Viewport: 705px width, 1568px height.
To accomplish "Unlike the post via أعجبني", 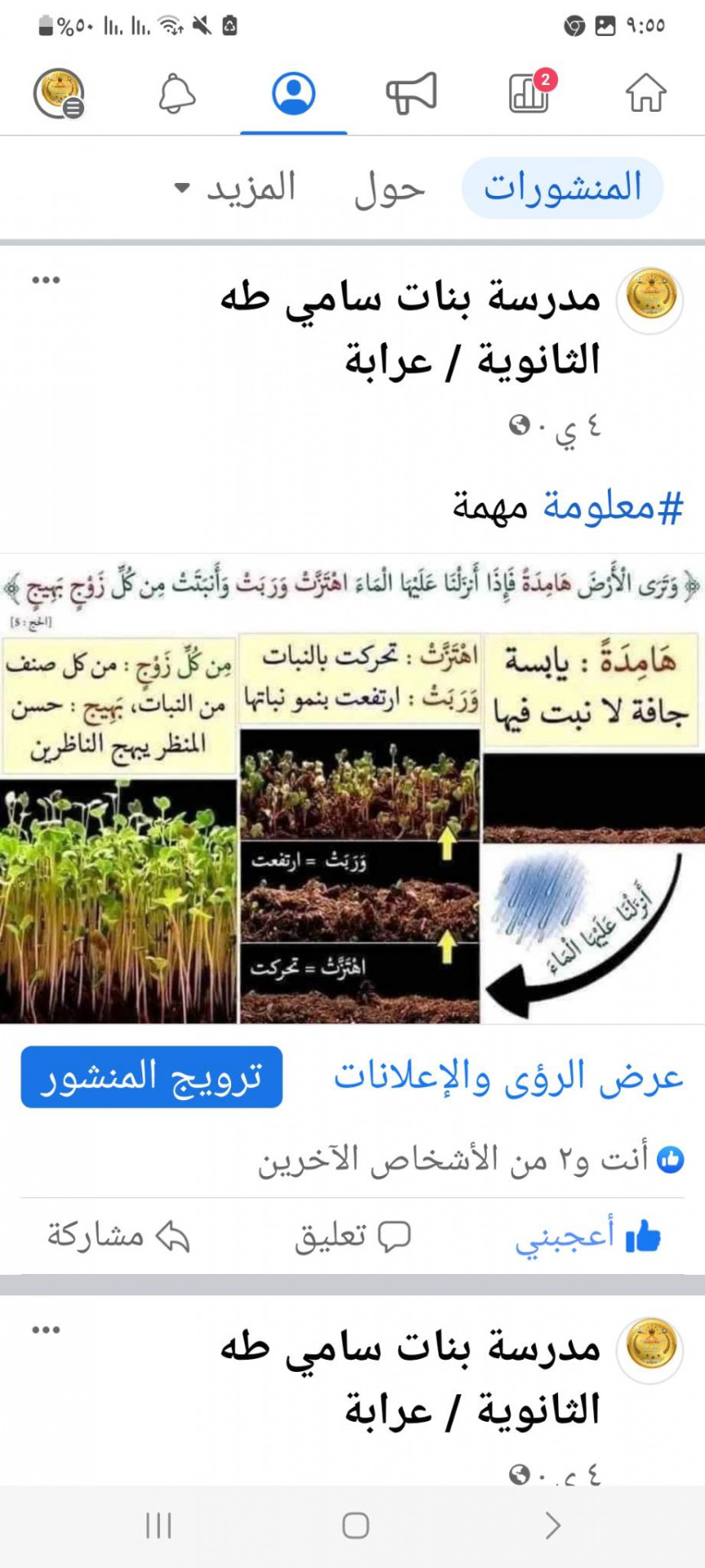I will click(587, 1236).
